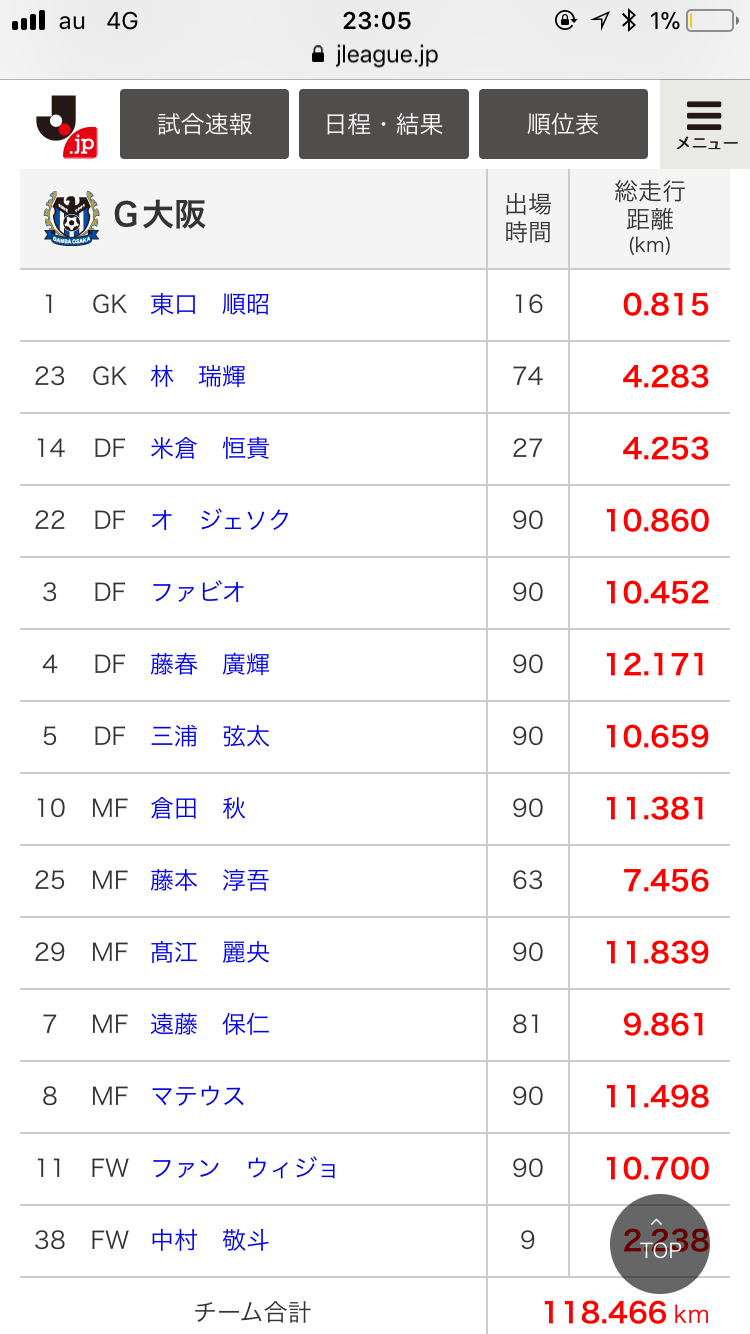Open 藤本 淳吾 player profile
The height and width of the screenshot is (1334, 750).
210,881
